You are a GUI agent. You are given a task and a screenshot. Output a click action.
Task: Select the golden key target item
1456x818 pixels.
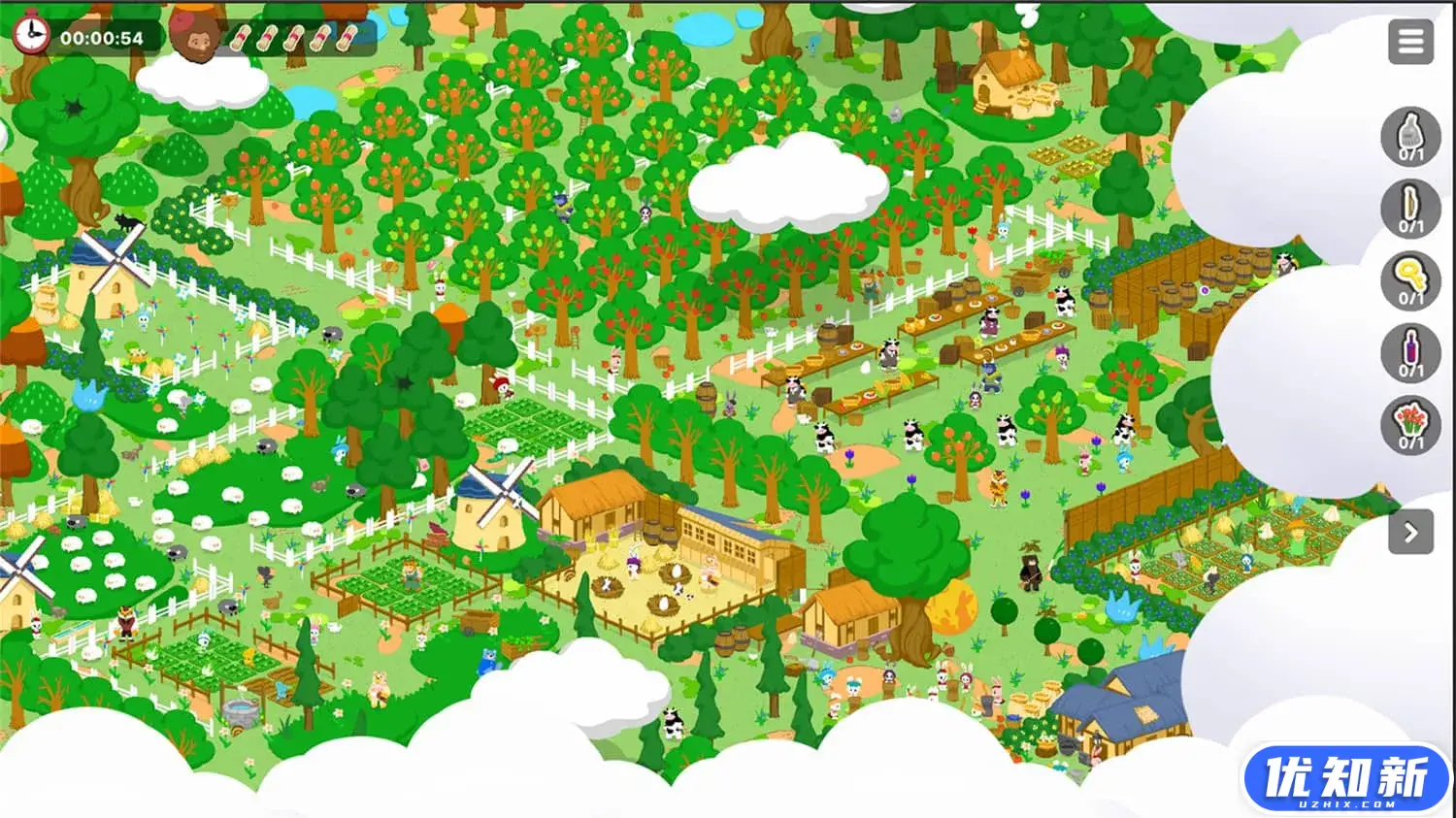1410,279
